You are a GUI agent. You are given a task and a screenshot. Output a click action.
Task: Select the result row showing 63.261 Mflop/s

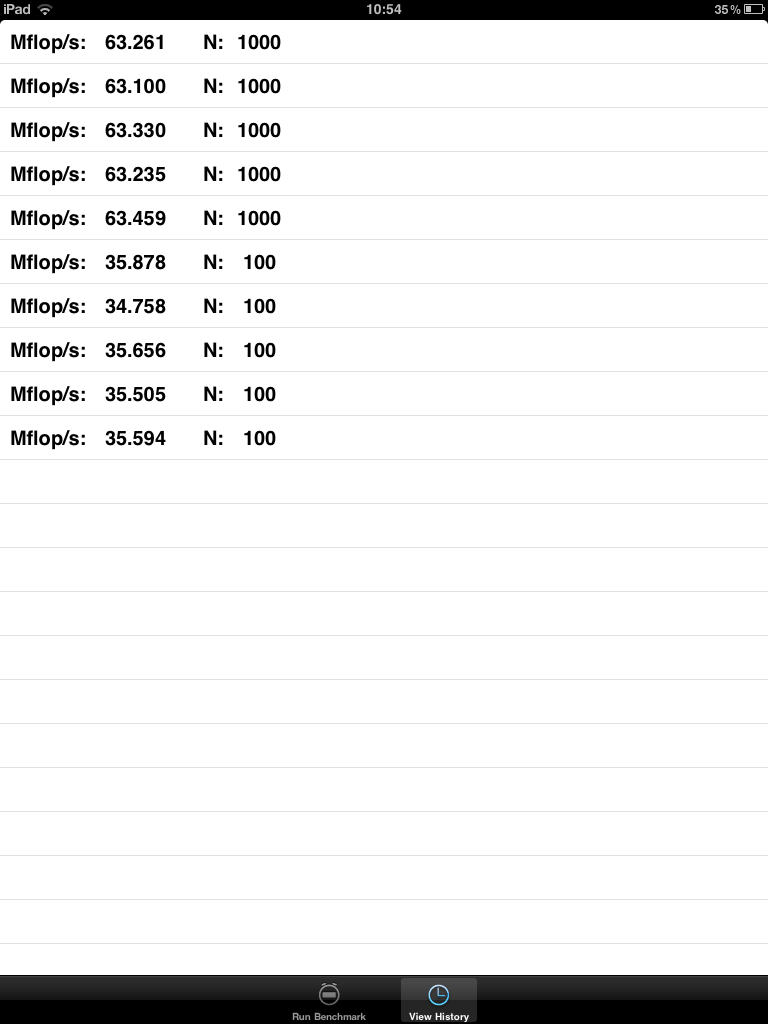click(x=384, y=42)
